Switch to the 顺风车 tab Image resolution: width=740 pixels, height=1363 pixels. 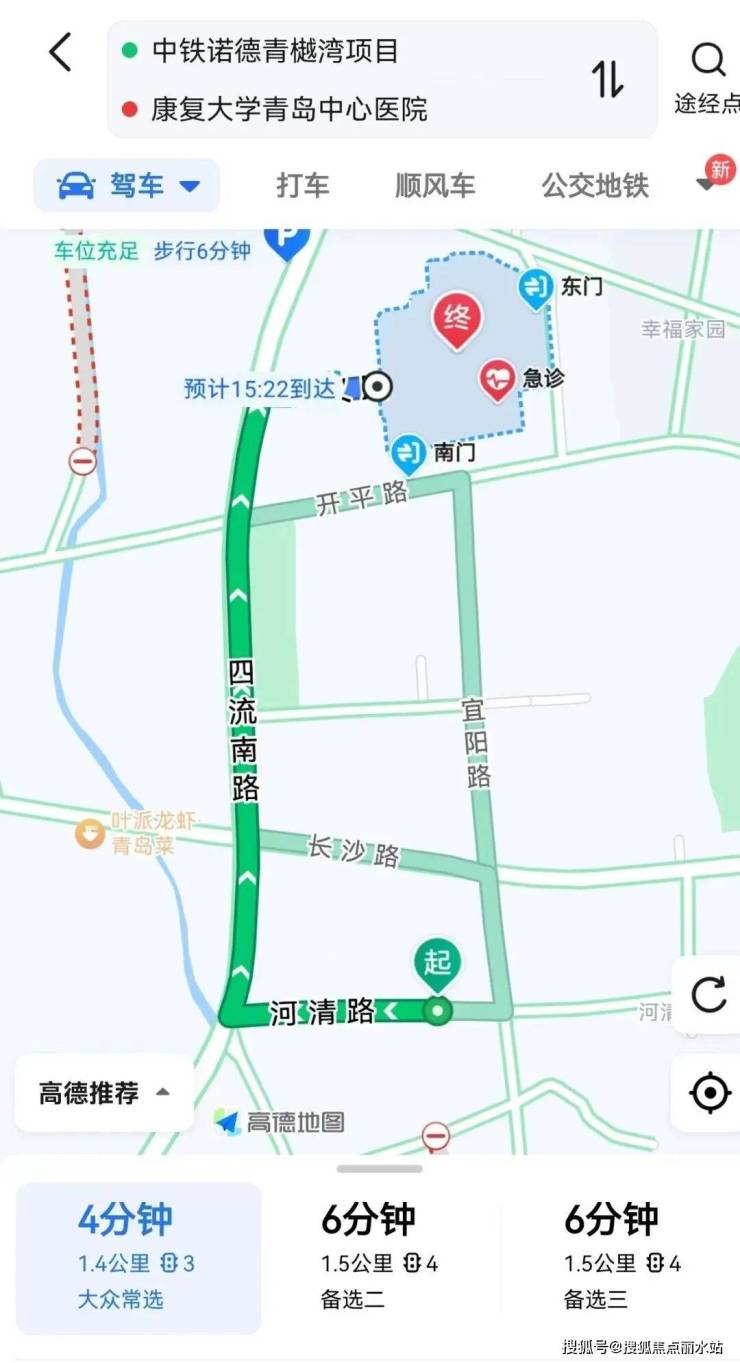click(x=435, y=185)
